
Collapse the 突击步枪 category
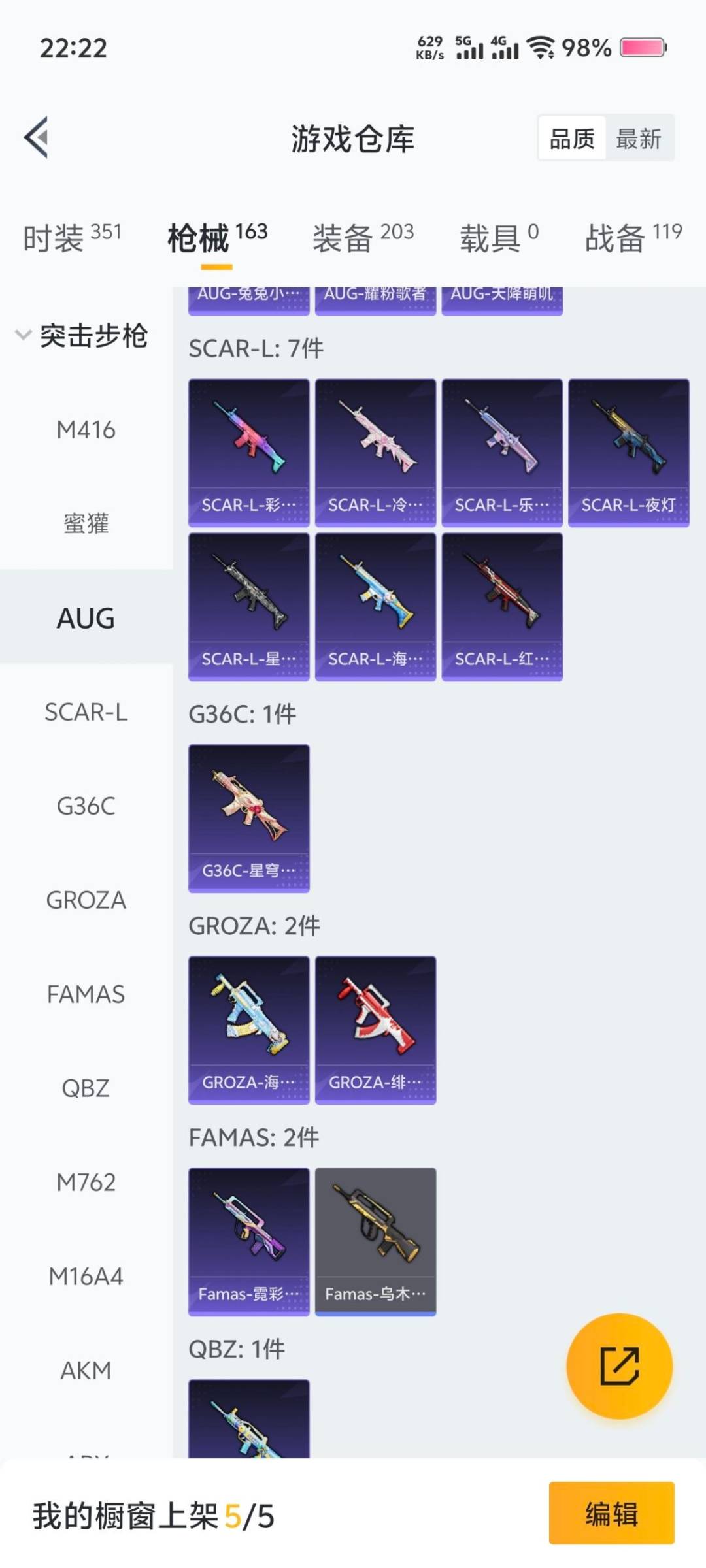[82, 336]
